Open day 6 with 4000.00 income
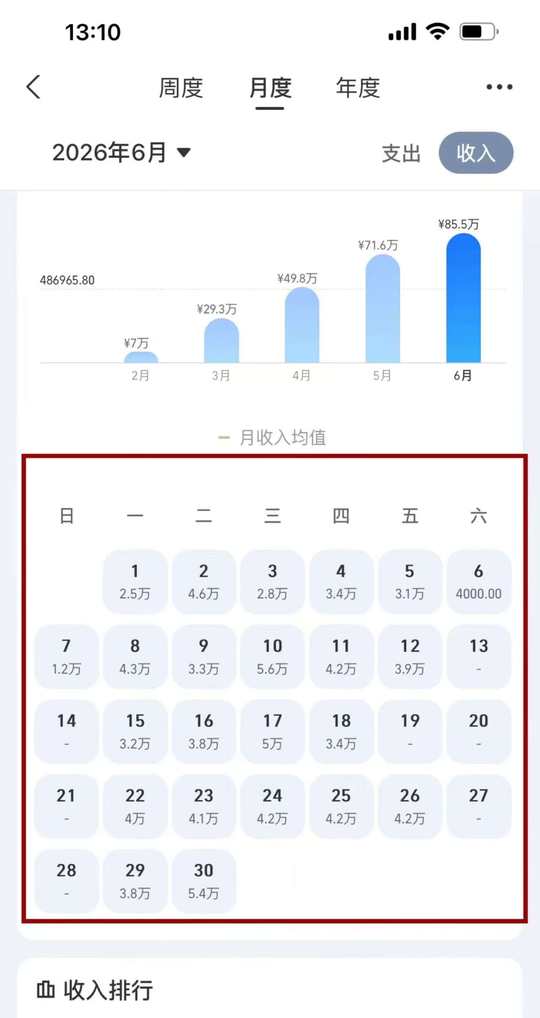The image size is (540, 1018). click(478, 582)
